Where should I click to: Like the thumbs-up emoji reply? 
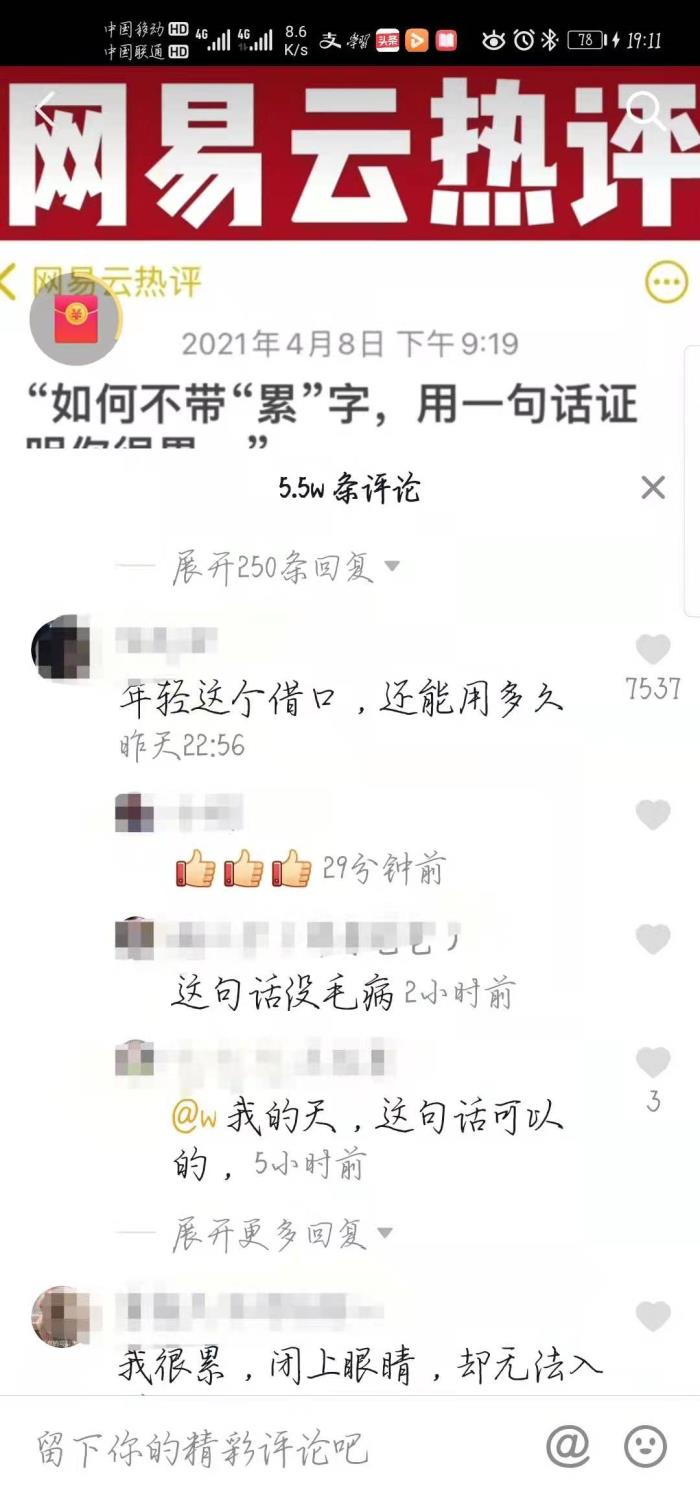[653, 816]
